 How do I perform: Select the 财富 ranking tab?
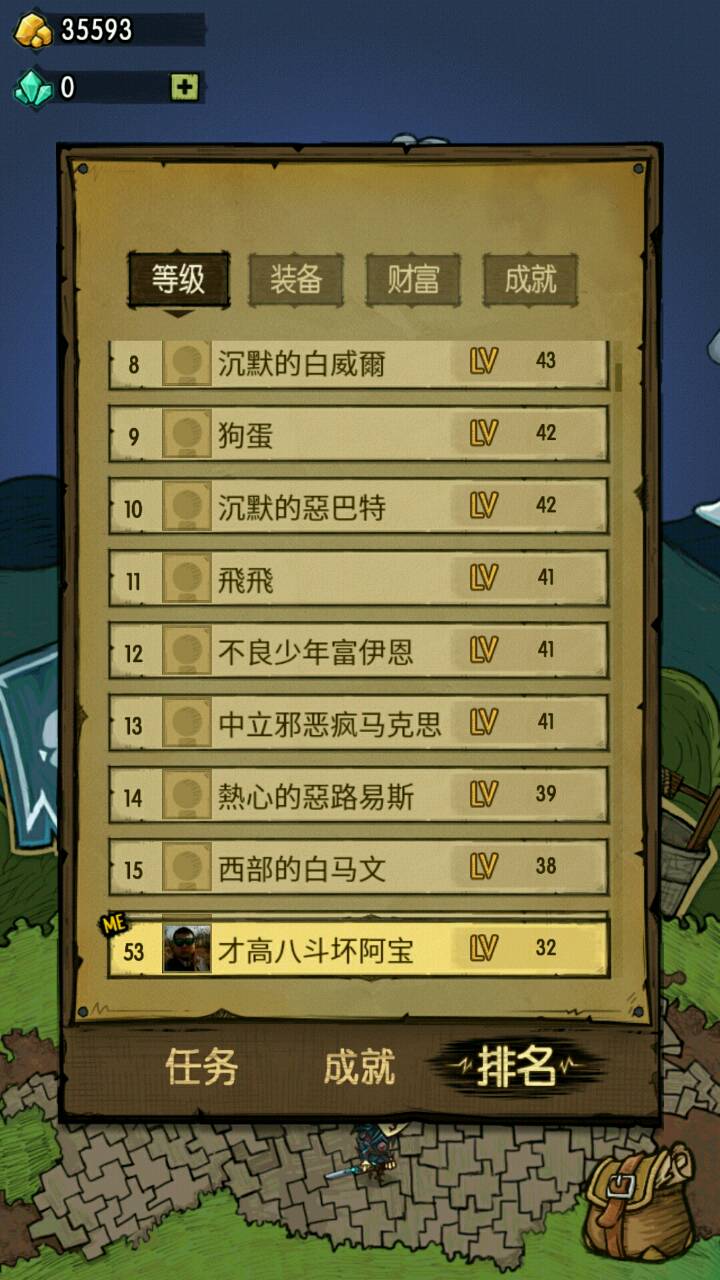(x=413, y=279)
